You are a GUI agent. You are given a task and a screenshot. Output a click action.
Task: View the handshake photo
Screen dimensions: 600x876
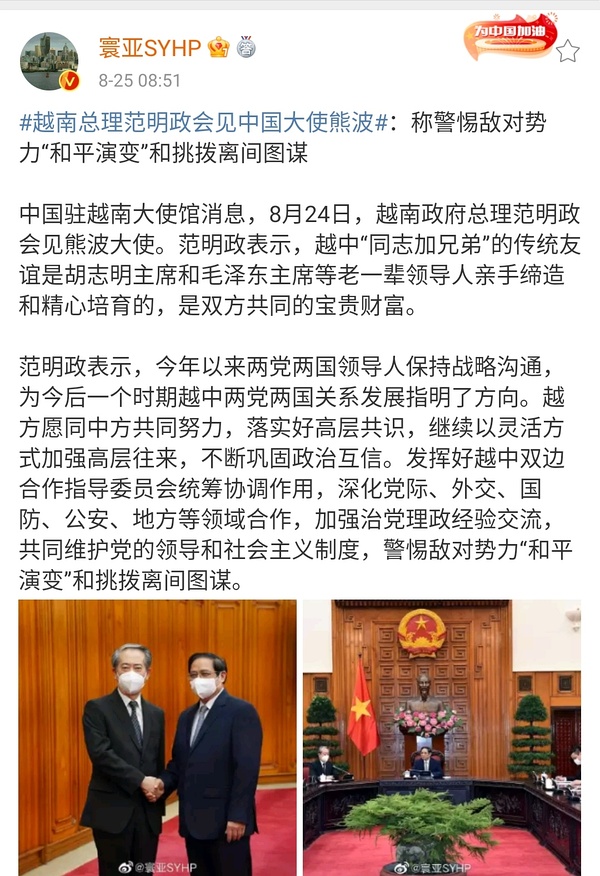tap(158, 737)
